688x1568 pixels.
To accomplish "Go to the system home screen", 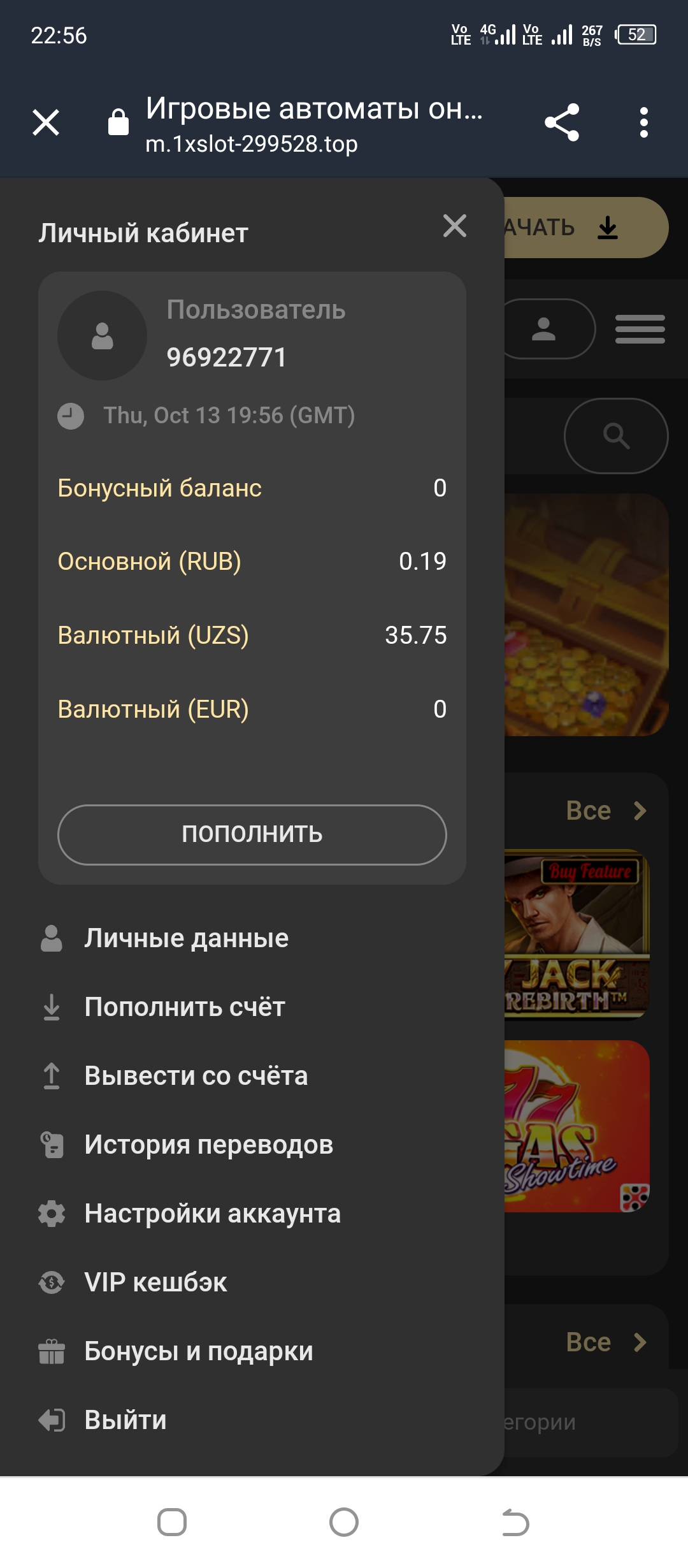I will (344, 1522).
